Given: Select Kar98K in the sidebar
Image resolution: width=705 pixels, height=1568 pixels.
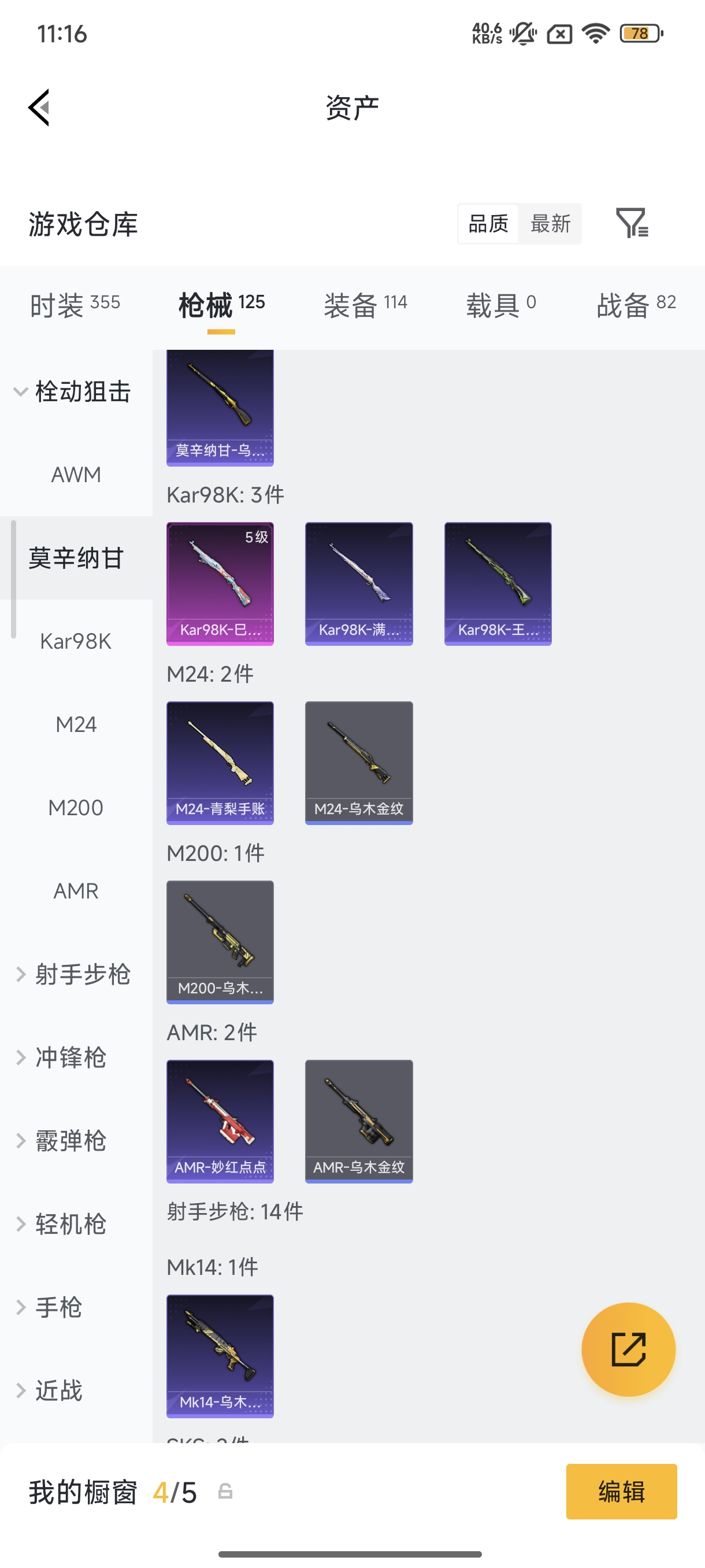Looking at the screenshot, I should point(76,641).
